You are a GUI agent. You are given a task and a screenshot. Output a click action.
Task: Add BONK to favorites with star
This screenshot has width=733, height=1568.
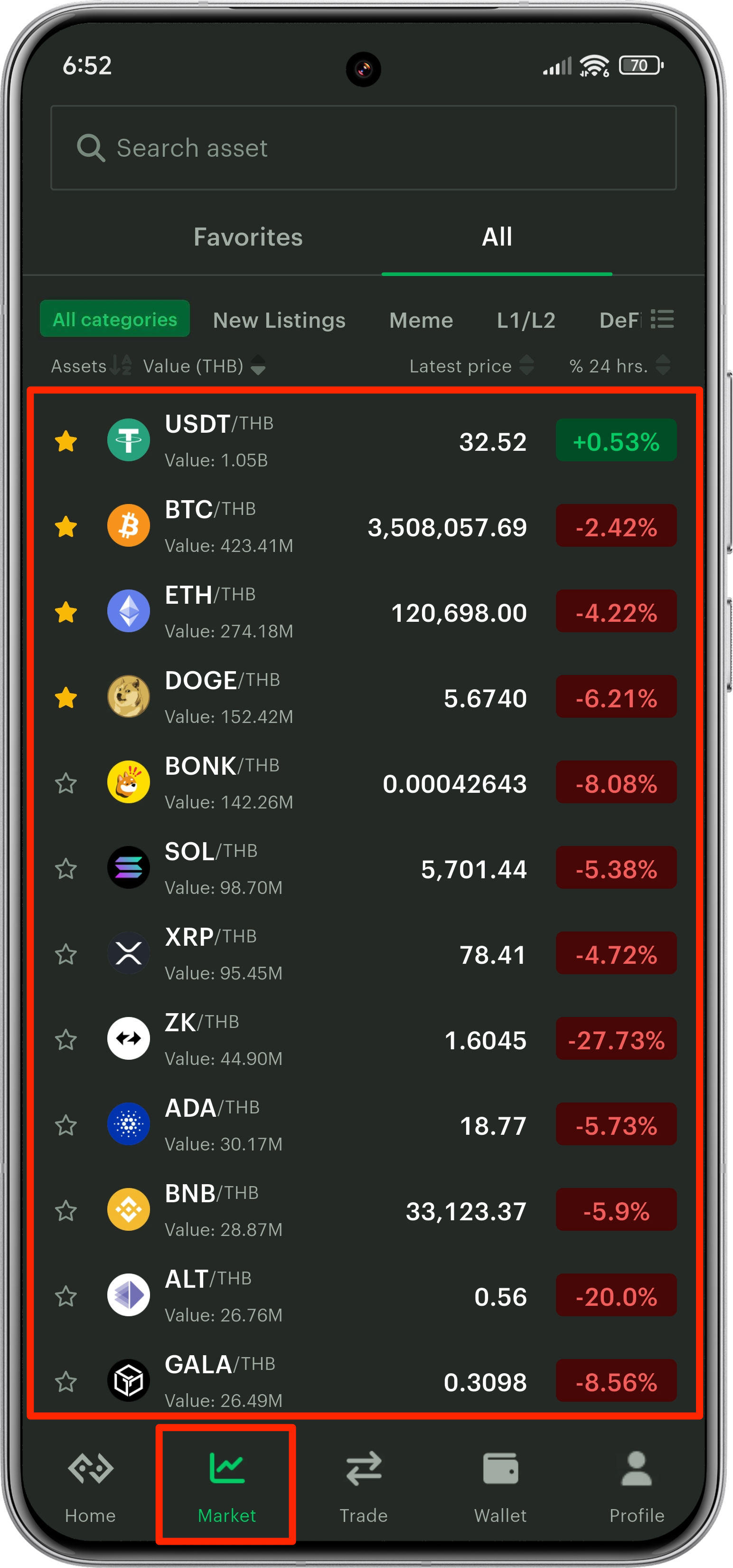[66, 783]
